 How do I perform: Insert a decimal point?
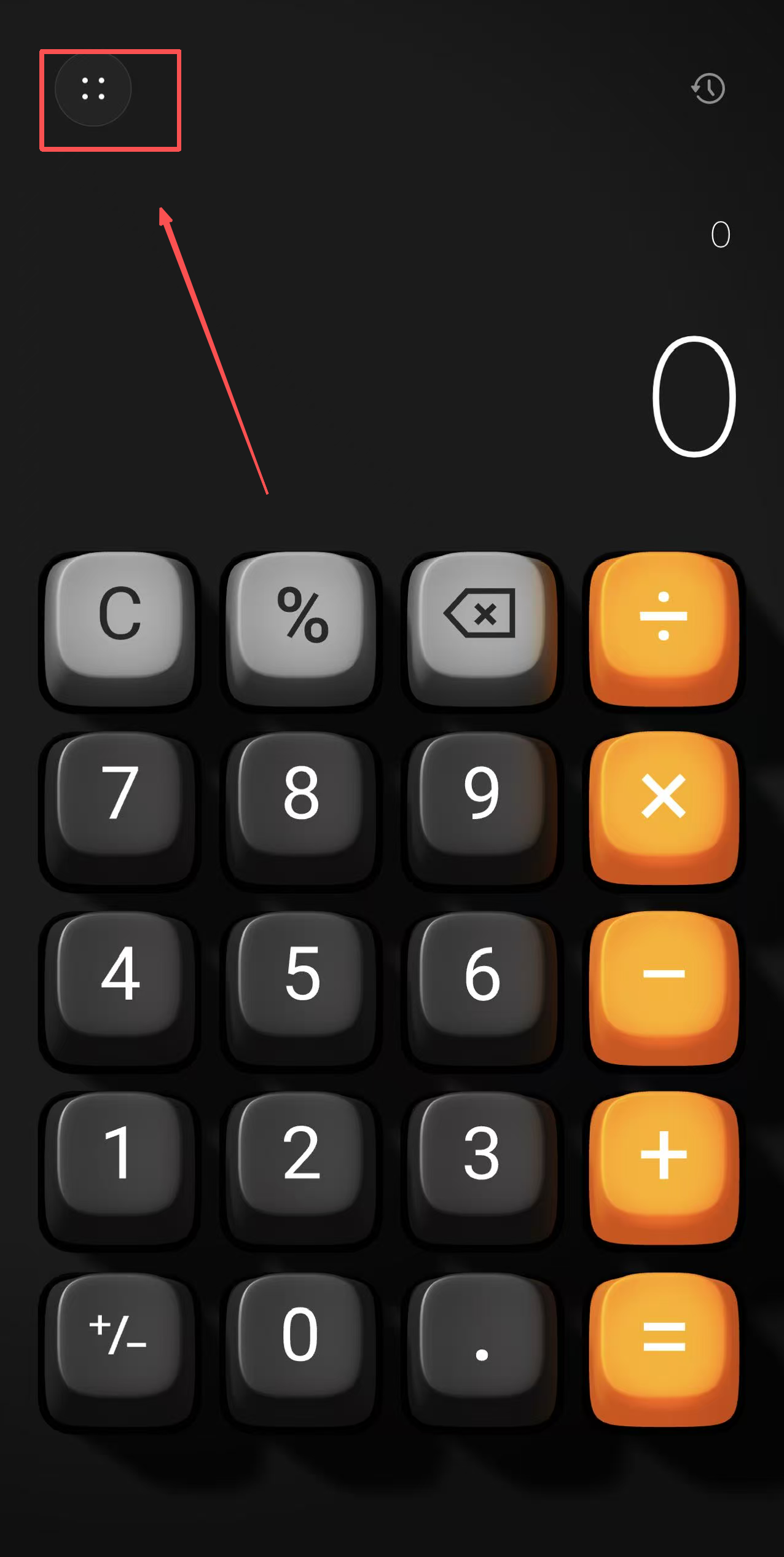coord(482,1349)
